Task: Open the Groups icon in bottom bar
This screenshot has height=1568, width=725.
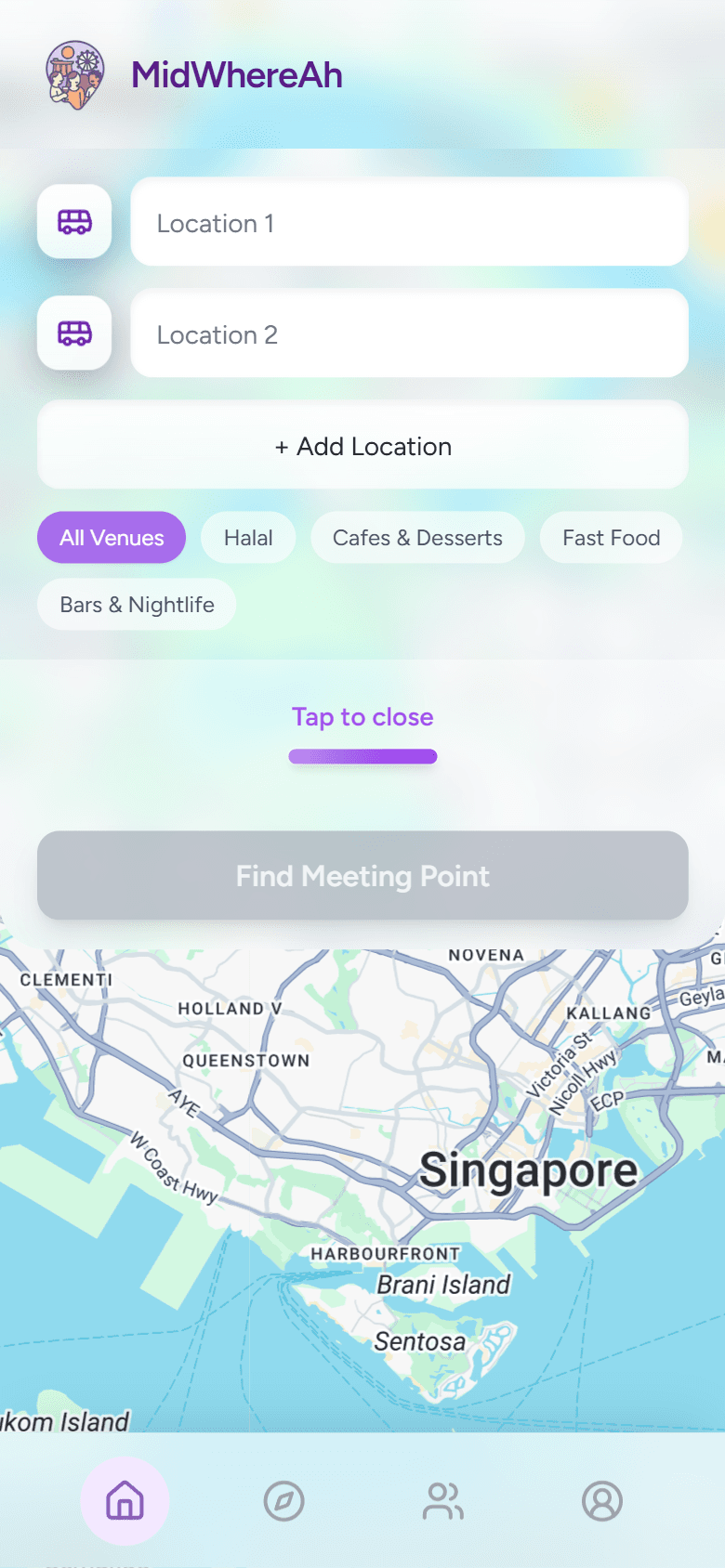Action: click(x=443, y=1501)
